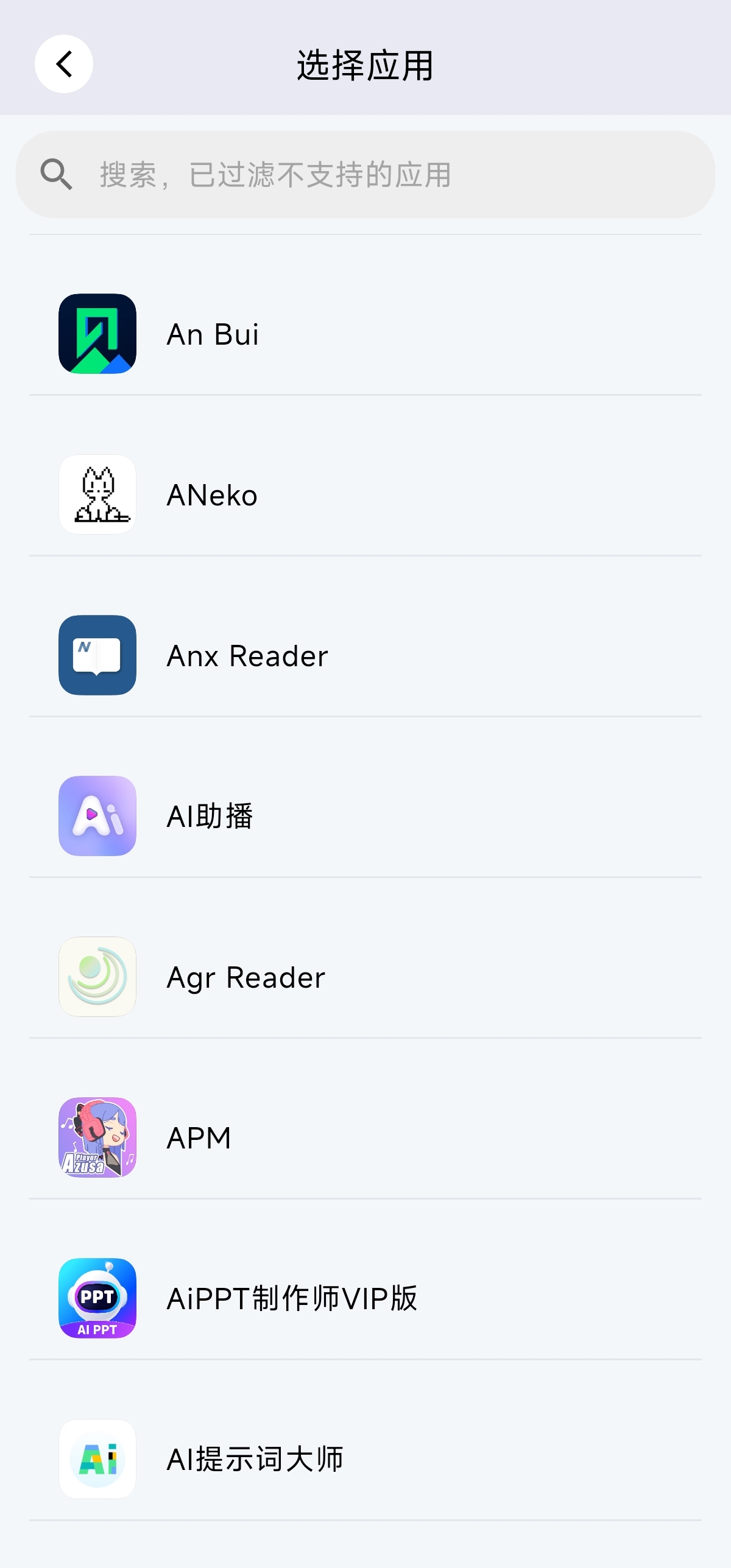
Task: Tap the app search field
Action: pyautogui.click(x=365, y=175)
